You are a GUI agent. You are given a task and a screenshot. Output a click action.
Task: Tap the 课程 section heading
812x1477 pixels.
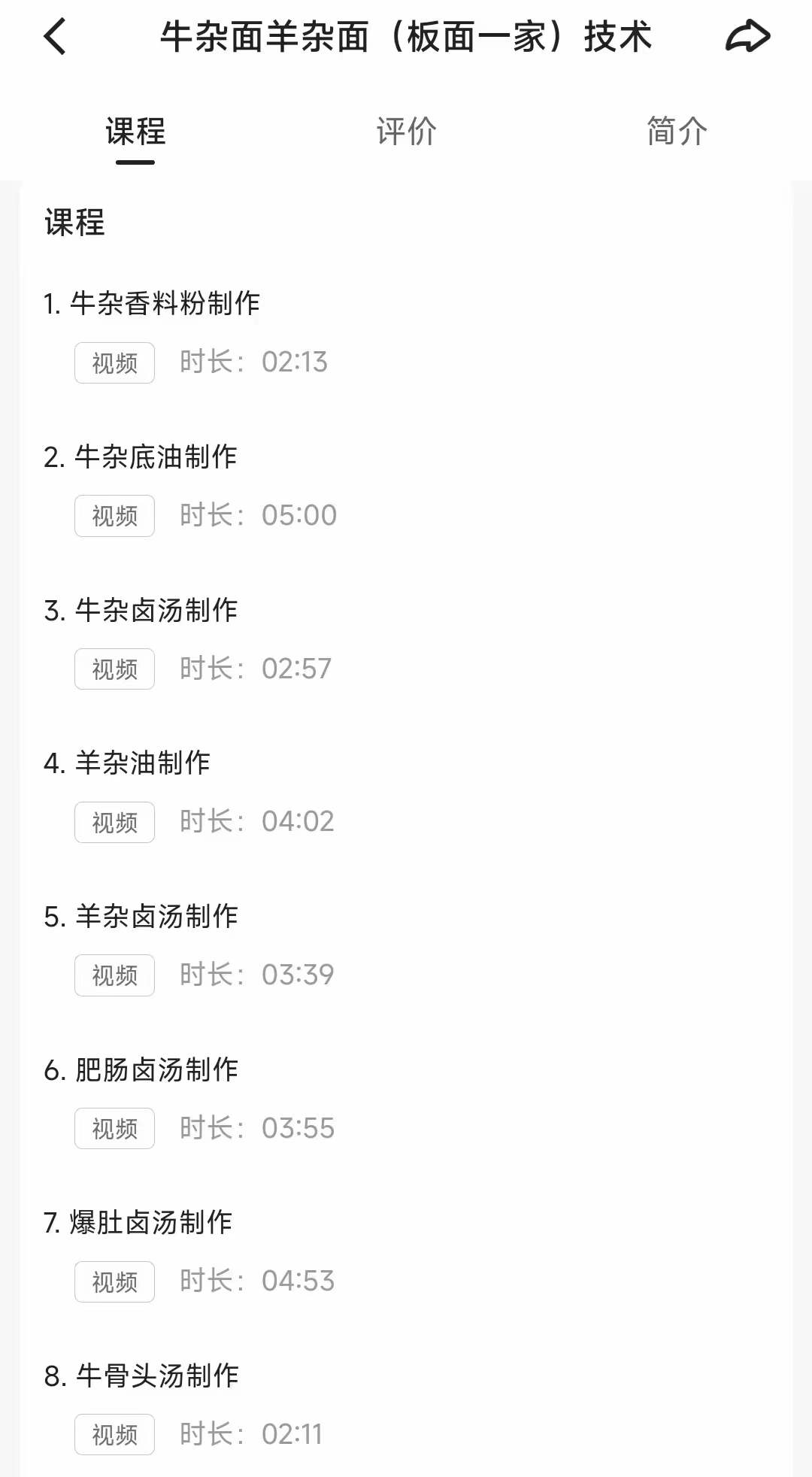pyautogui.click(x=74, y=223)
